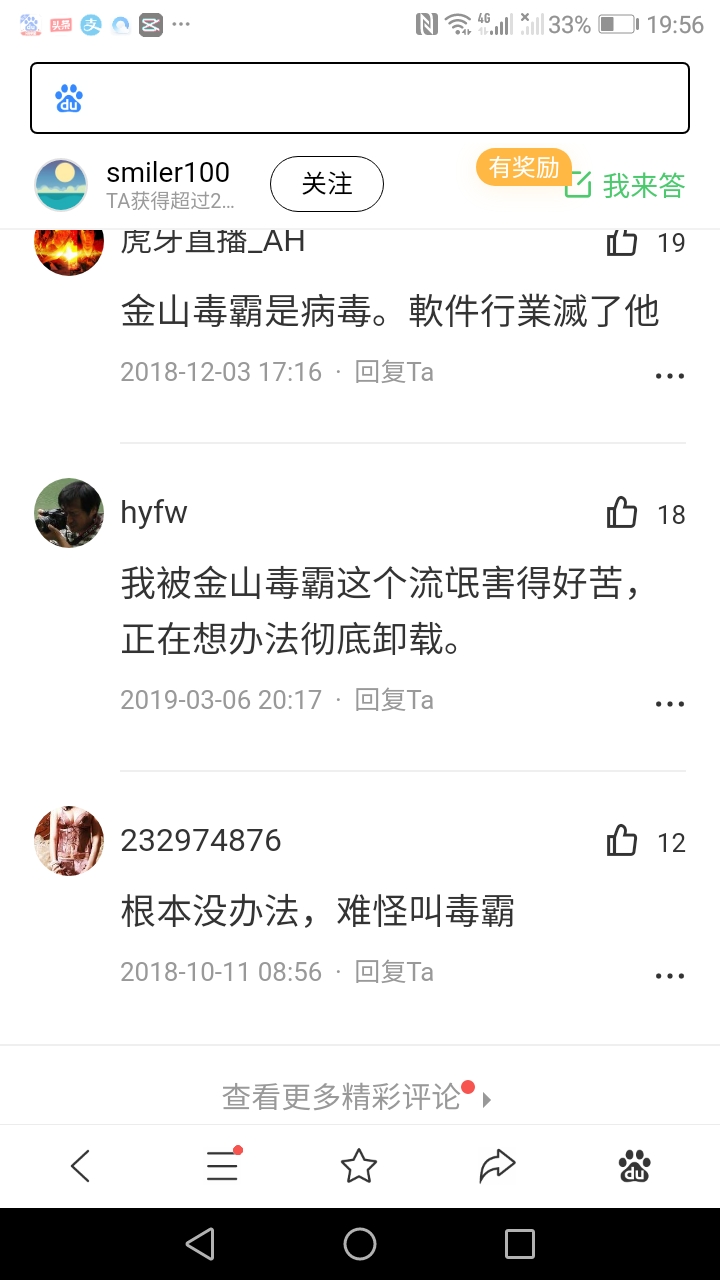Viewport: 720px width, 1280px height.
Task: Open the 我来答 answer icon
Action: click(623, 184)
